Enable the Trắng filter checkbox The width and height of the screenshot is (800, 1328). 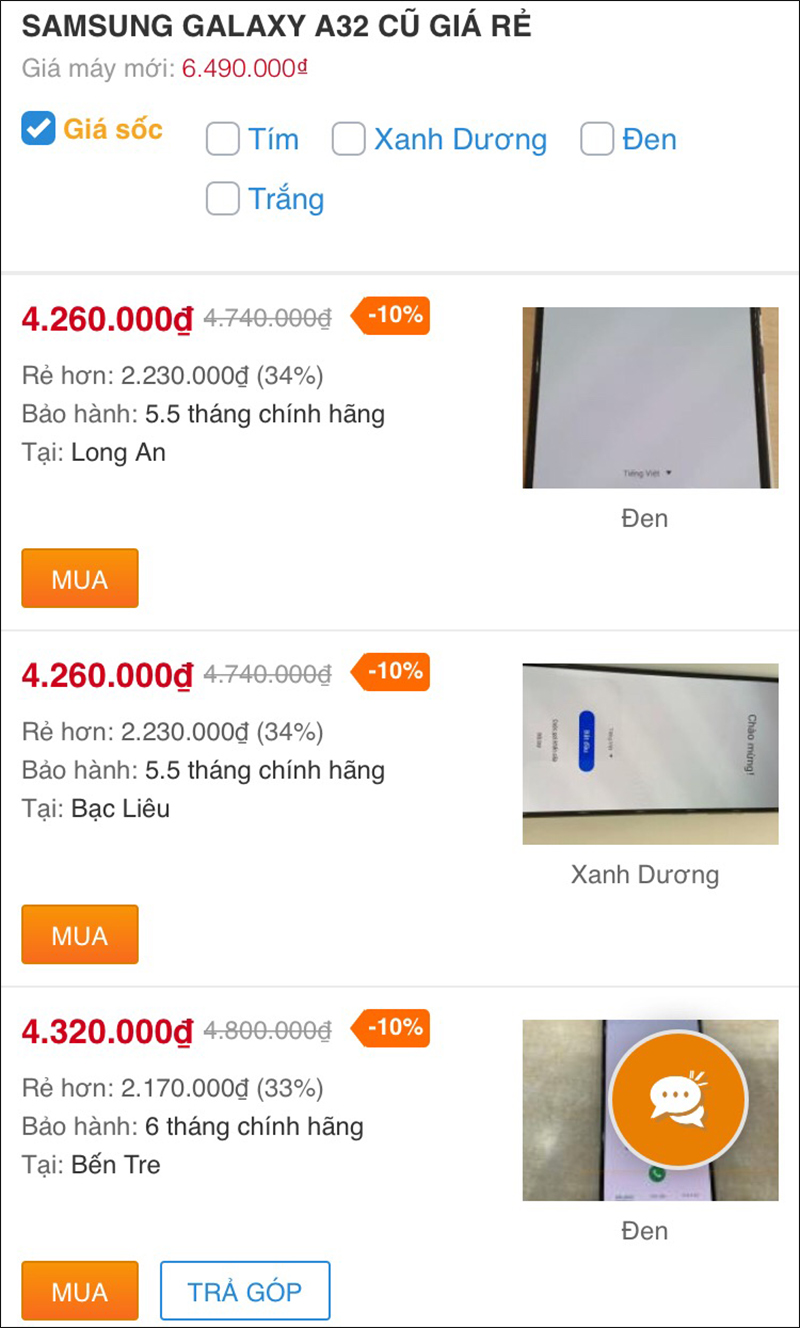pos(222,199)
